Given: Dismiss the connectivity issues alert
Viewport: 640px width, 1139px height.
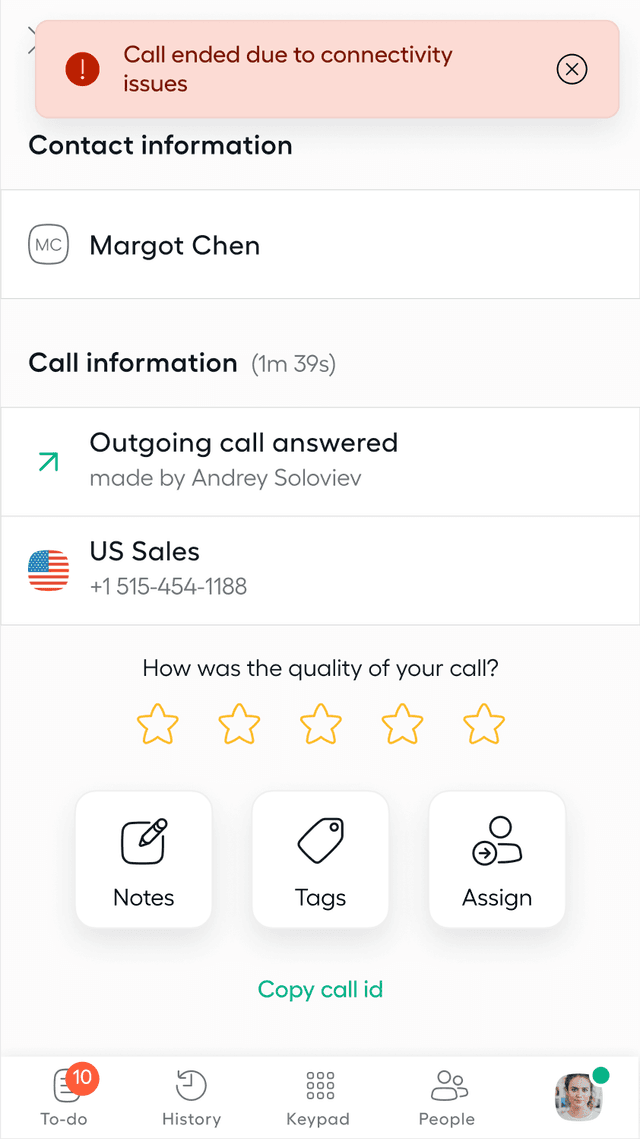Looking at the screenshot, I should click(x=571, y=69).
